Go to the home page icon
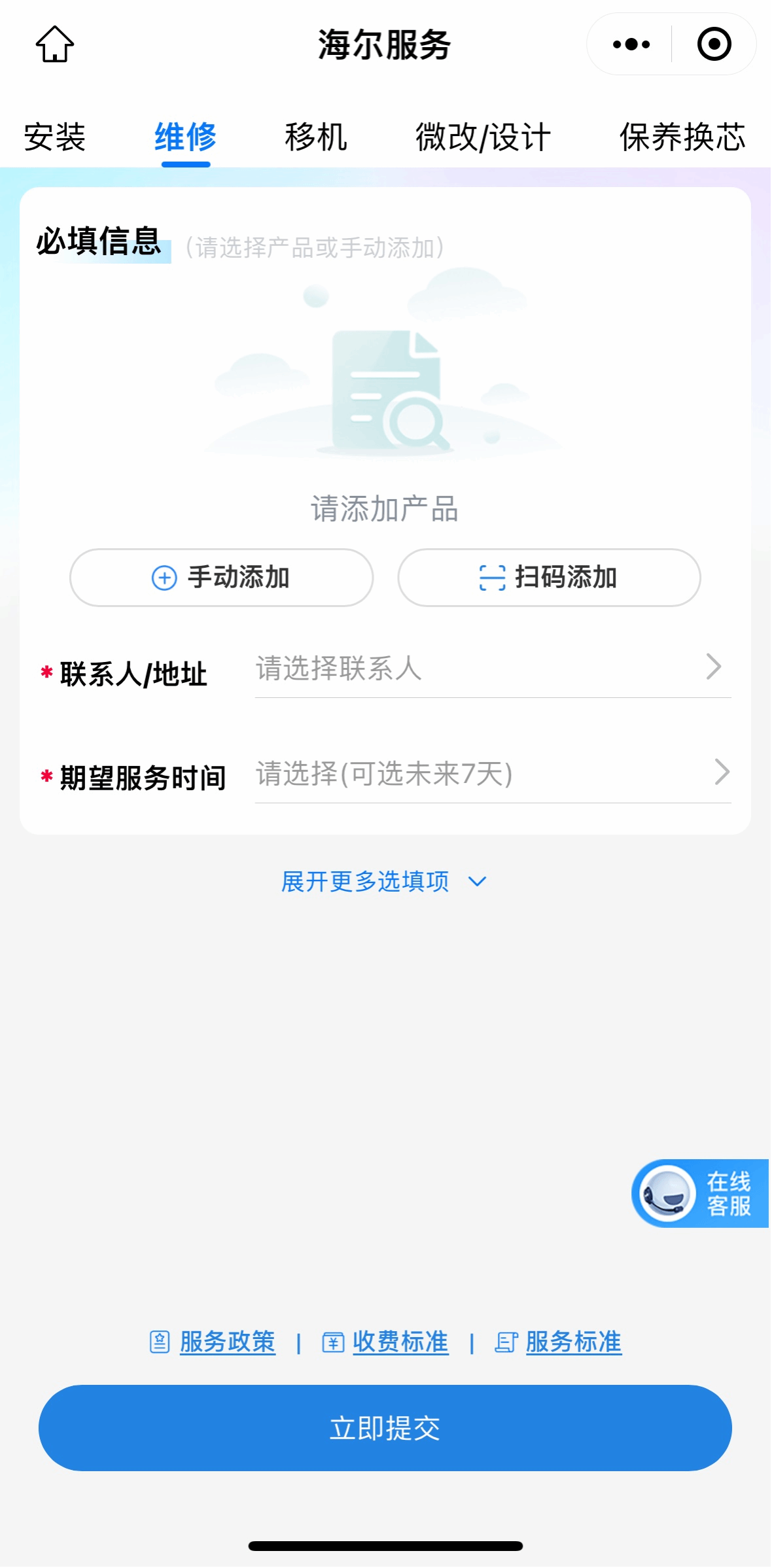The width and height of the screenshot is (772, 1568). 55,44
